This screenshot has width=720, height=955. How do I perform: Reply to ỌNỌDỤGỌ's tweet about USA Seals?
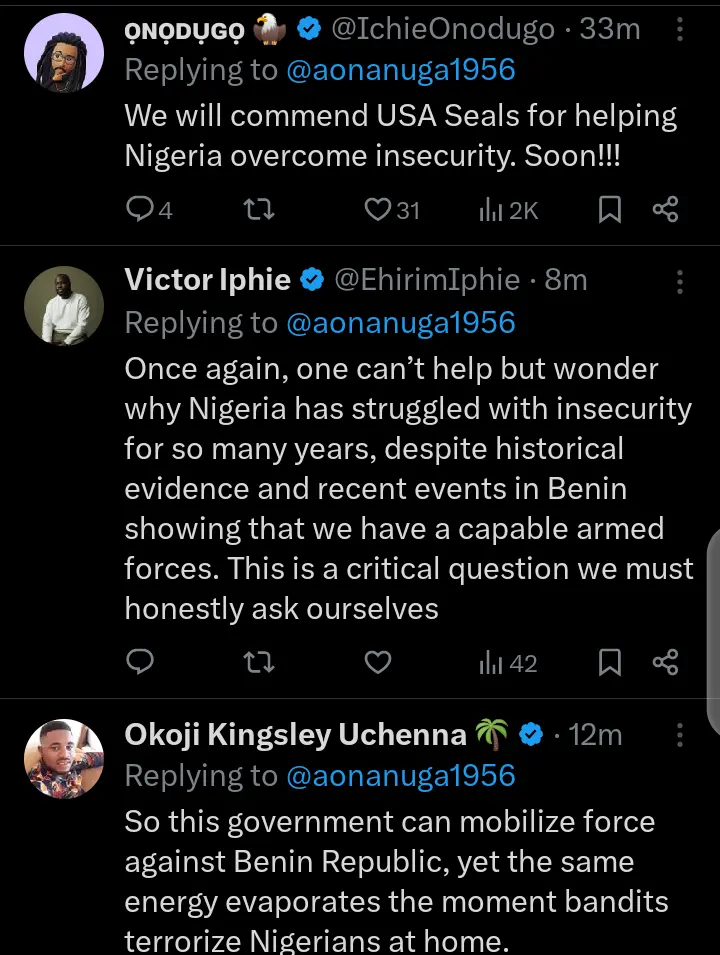[140, 210]
